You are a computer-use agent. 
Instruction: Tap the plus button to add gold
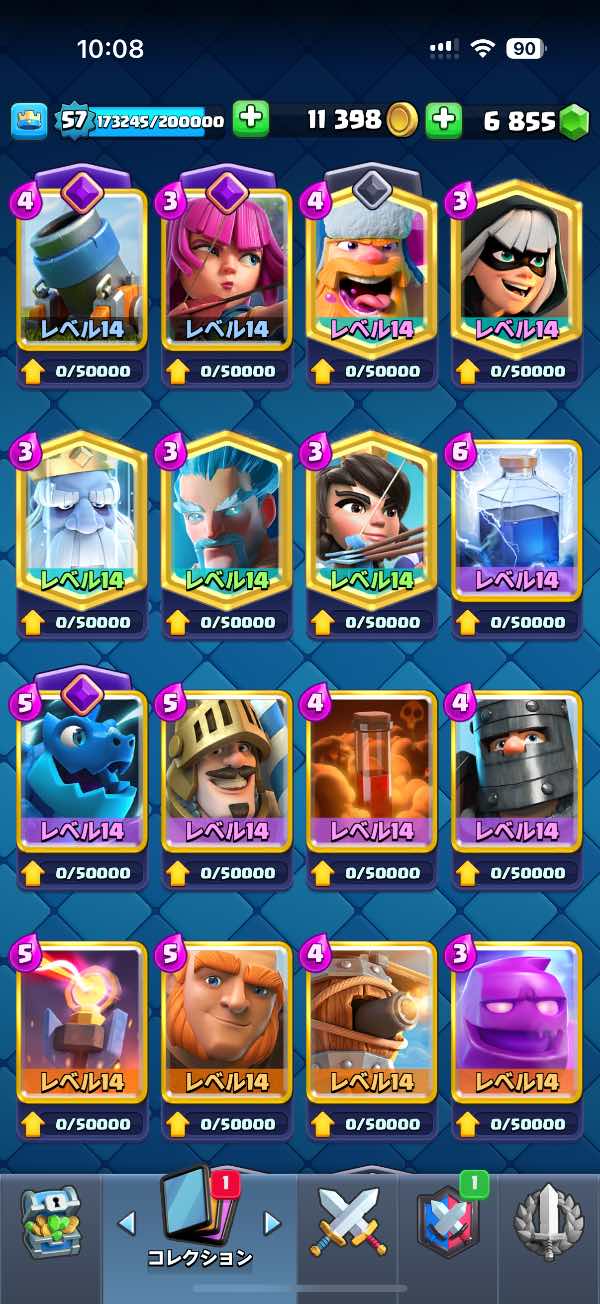pyautogui.click(x=251, y=120)
